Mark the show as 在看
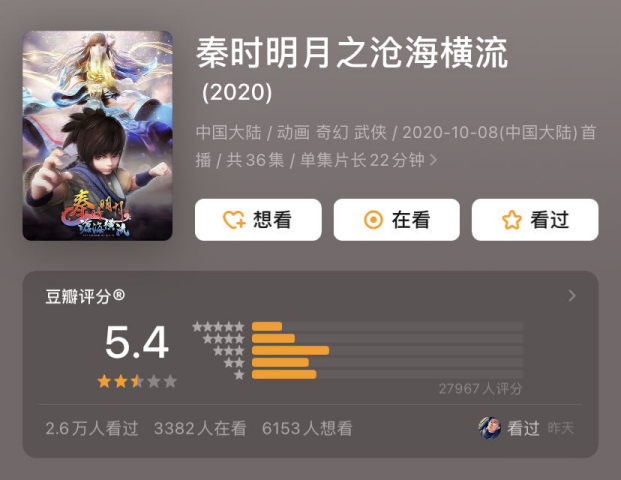Viewport: 621px width, 480px height. 396,220
